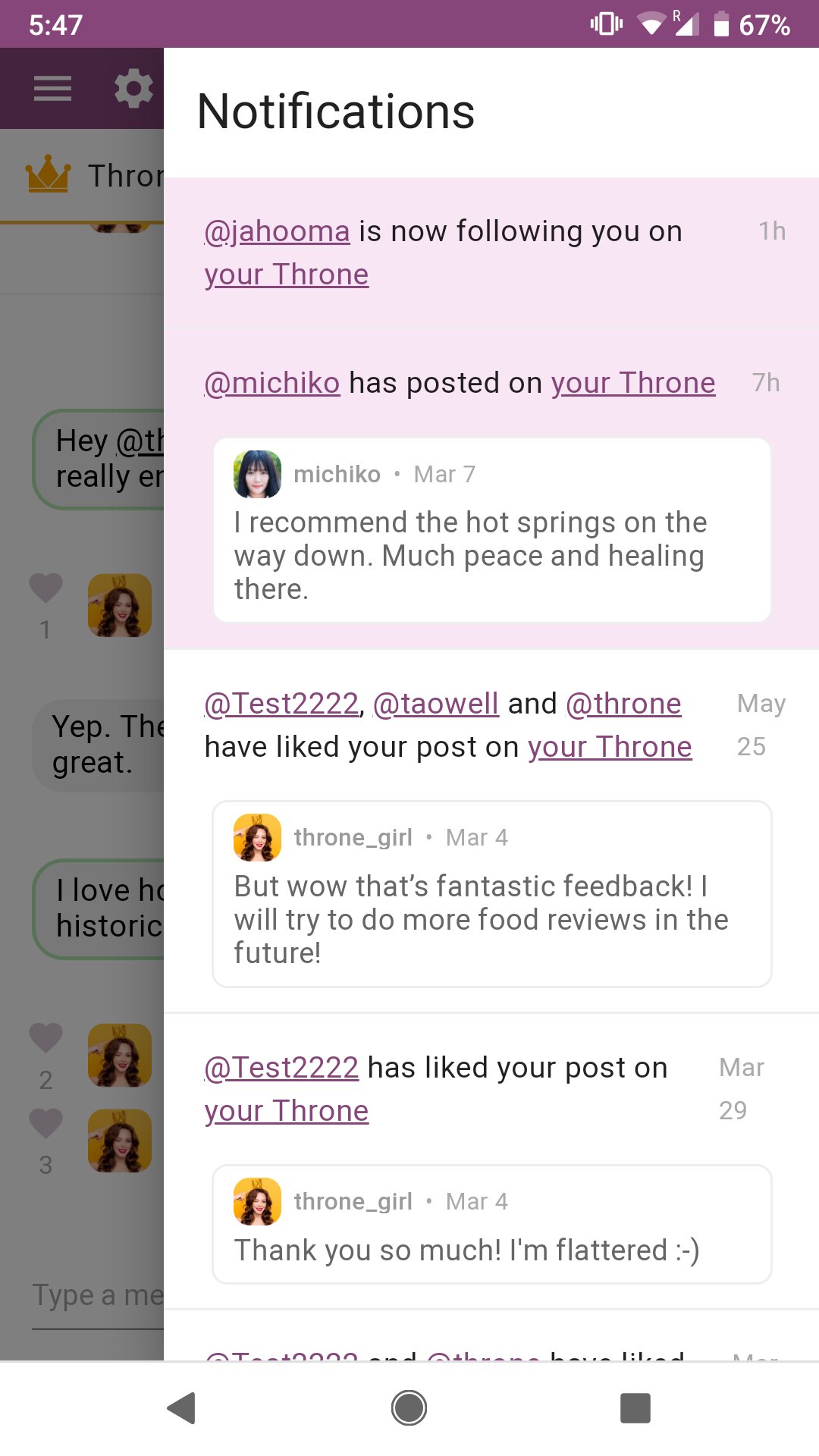
Task: Open the hamburger menu
Action: pos(53,89)
